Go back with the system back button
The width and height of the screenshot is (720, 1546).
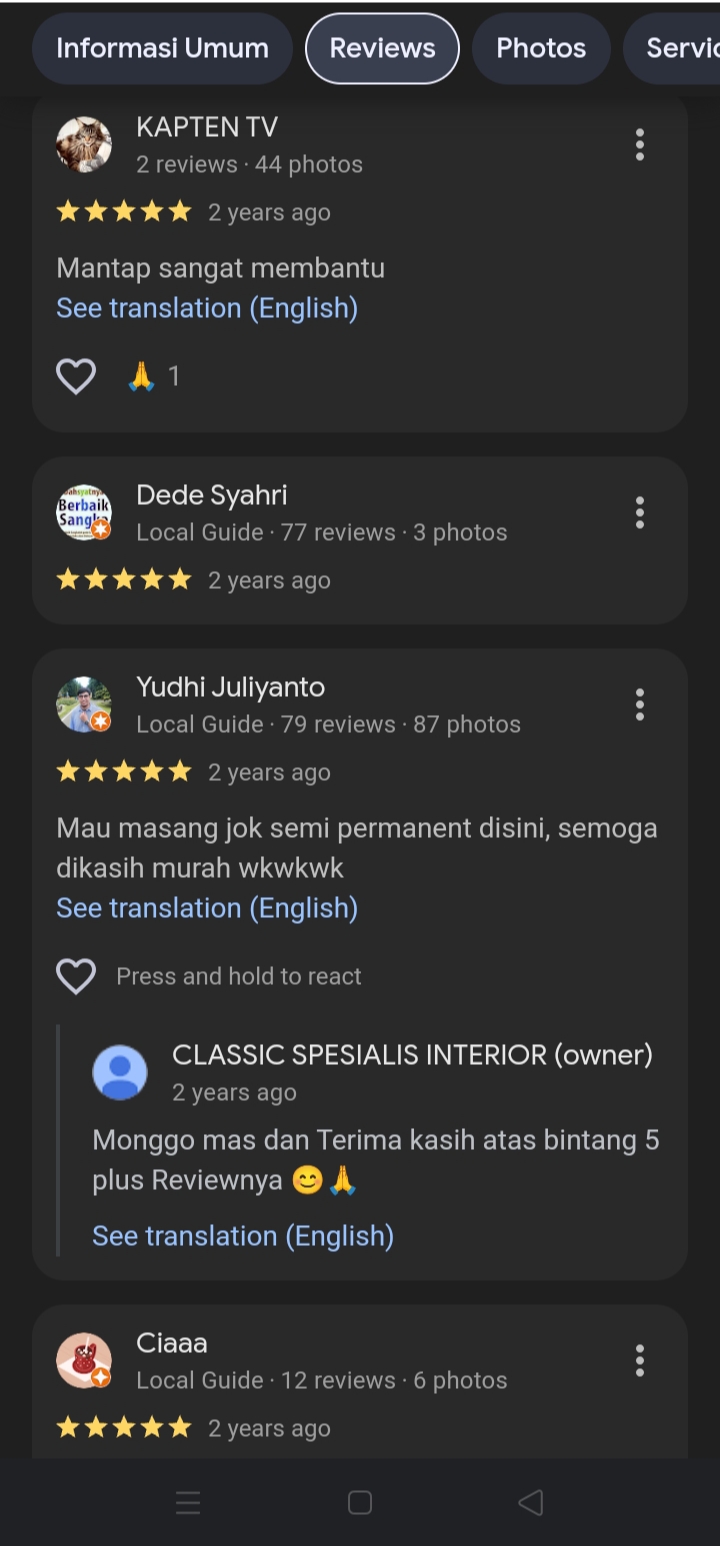[531, 1502]
